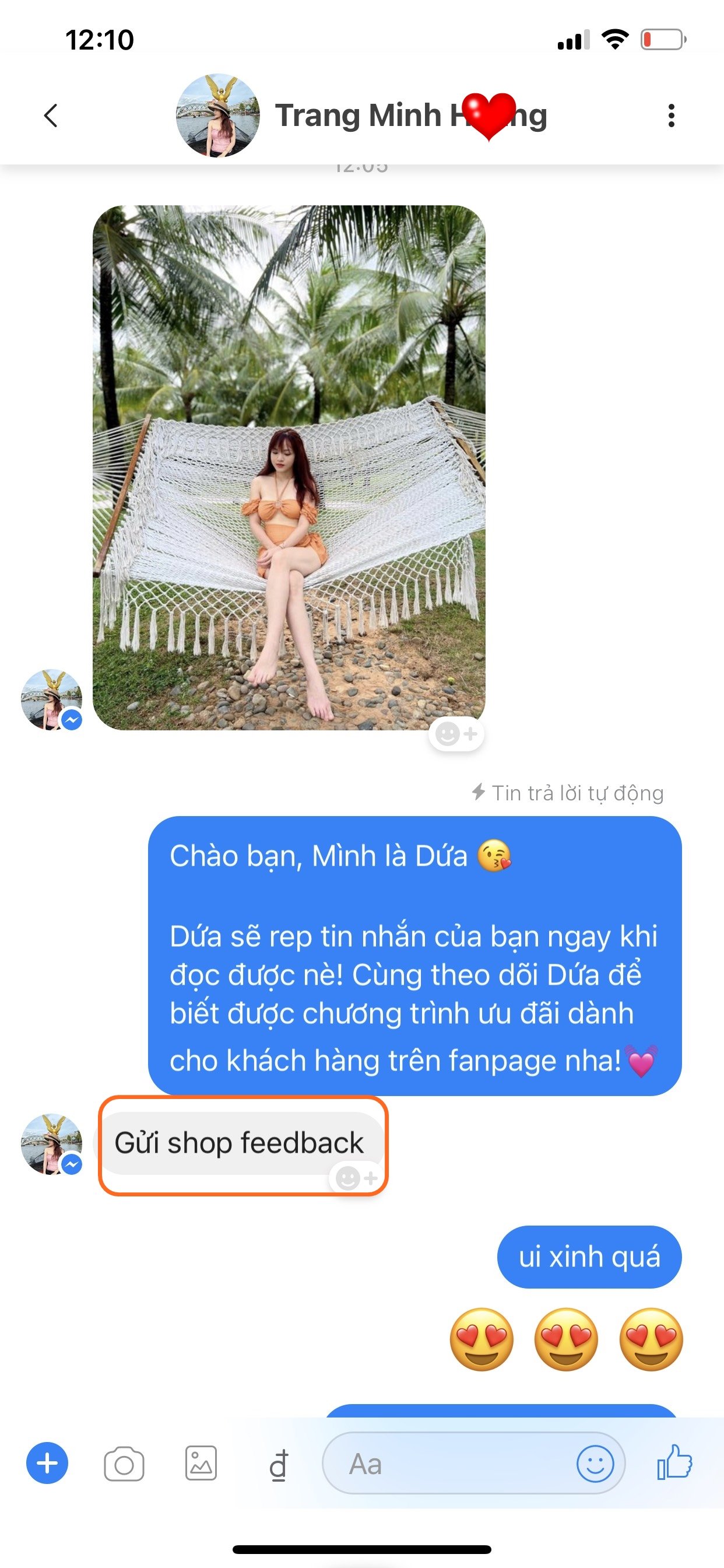Add a reaction to the hammock photo
Image resolution: width=724 pixels, height=1568 pixels.
456,734
